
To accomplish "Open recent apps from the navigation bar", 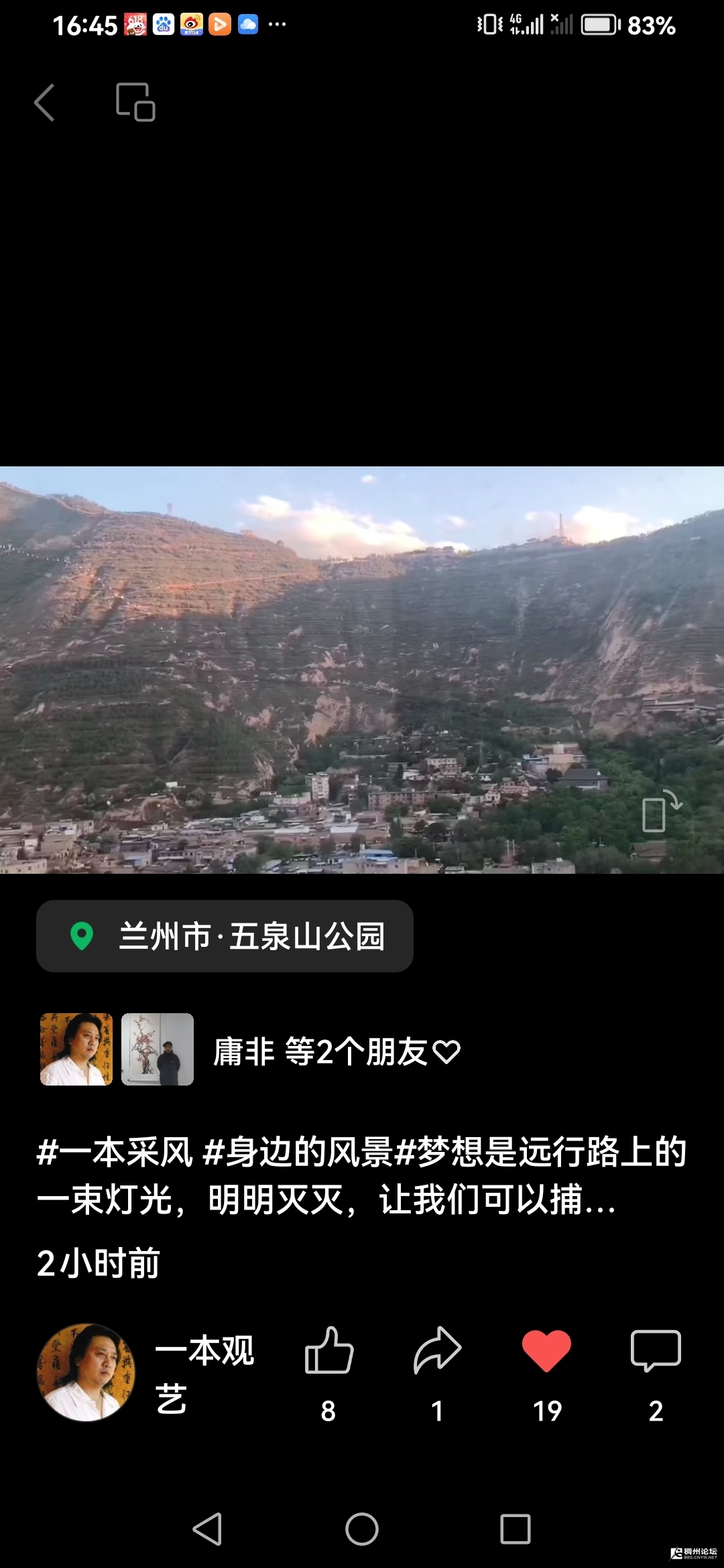I will pos(515,1529).
